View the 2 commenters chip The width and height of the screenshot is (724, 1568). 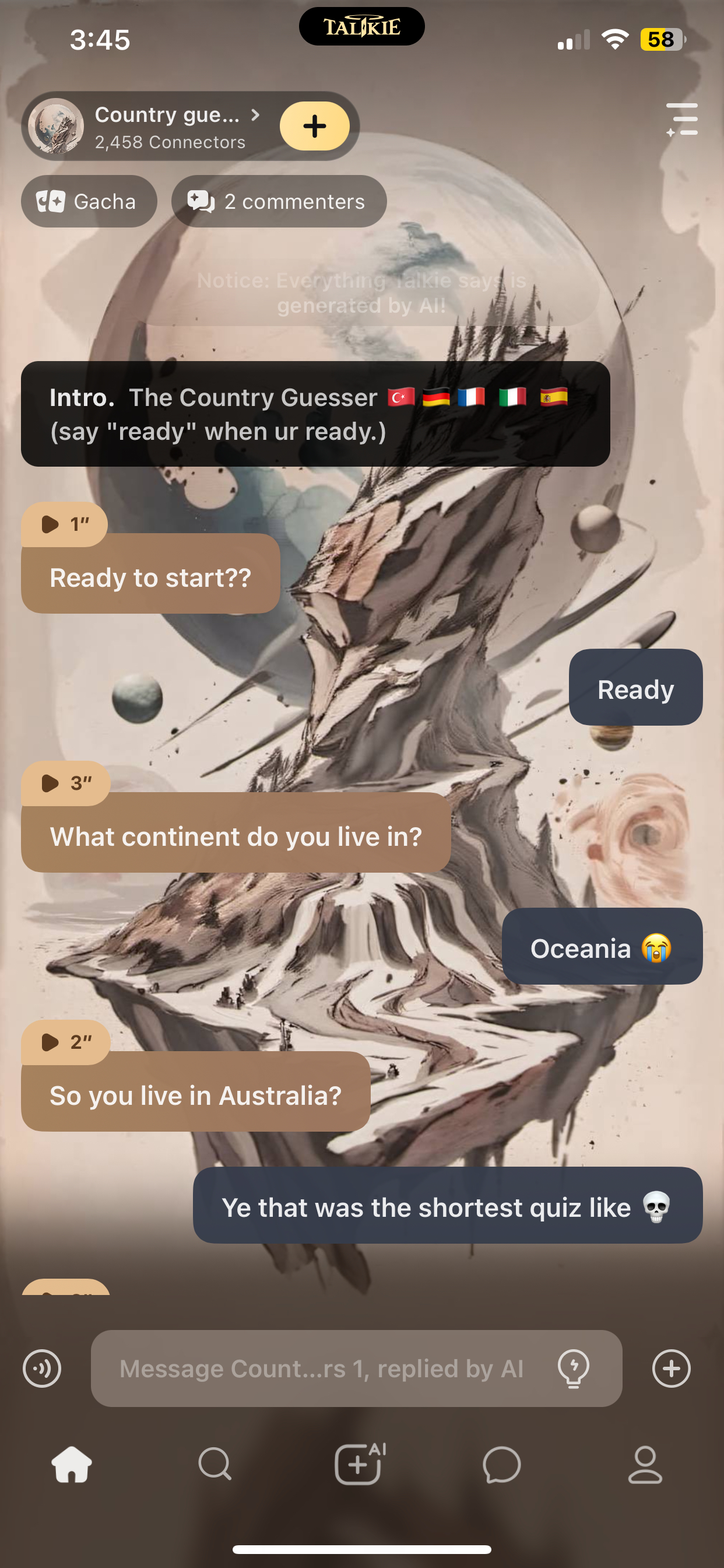(x=279, y=201)
